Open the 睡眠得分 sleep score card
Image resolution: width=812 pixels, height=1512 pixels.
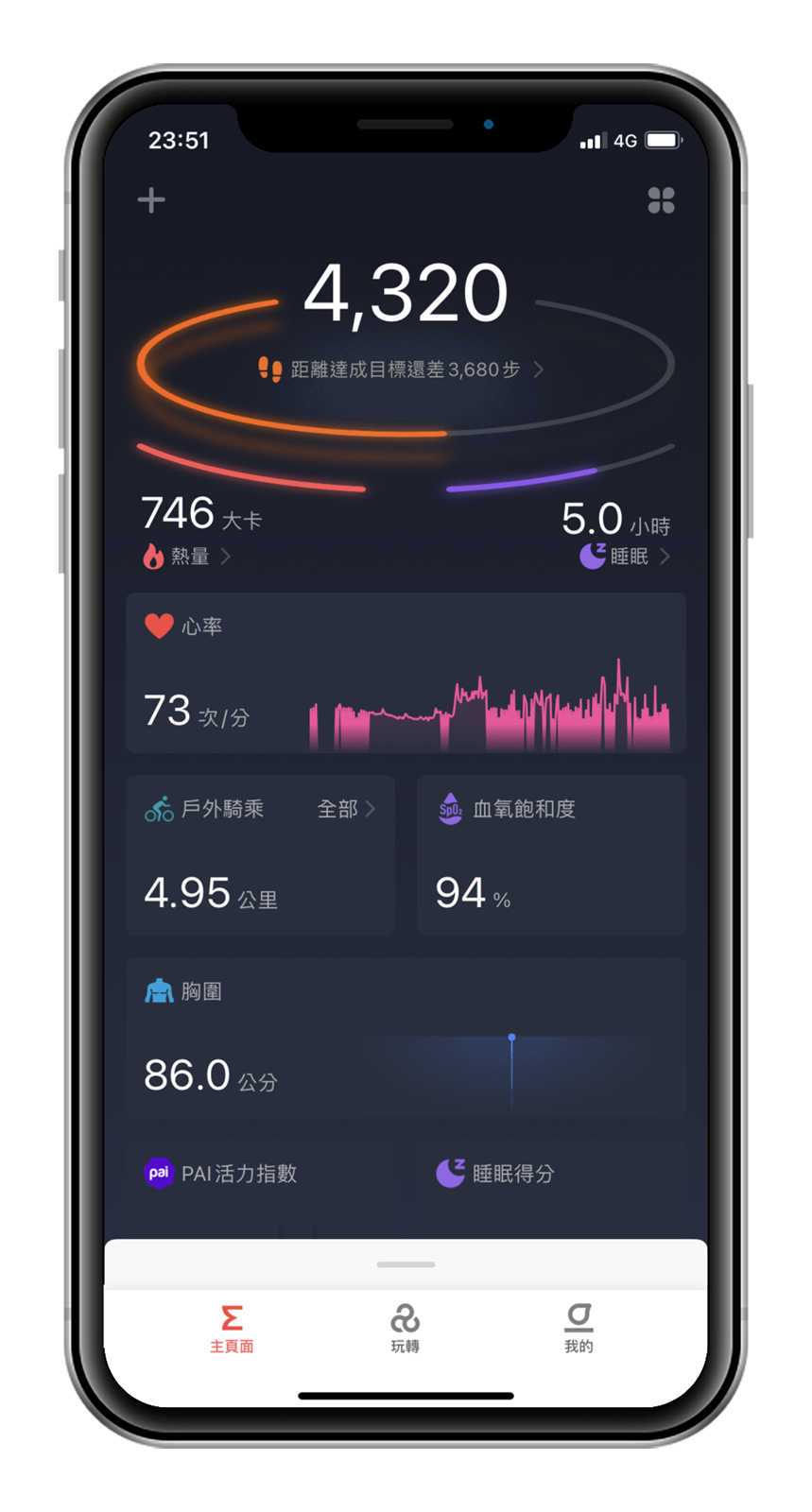pos(551,1187)
